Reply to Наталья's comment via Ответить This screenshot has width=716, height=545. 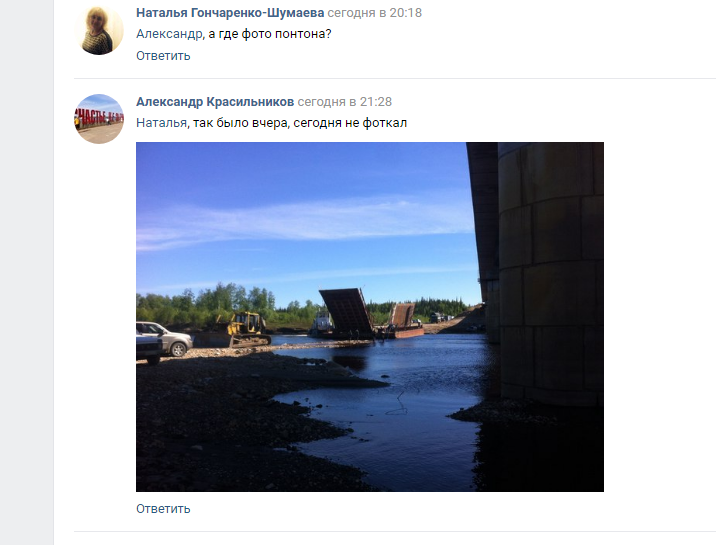163,56
